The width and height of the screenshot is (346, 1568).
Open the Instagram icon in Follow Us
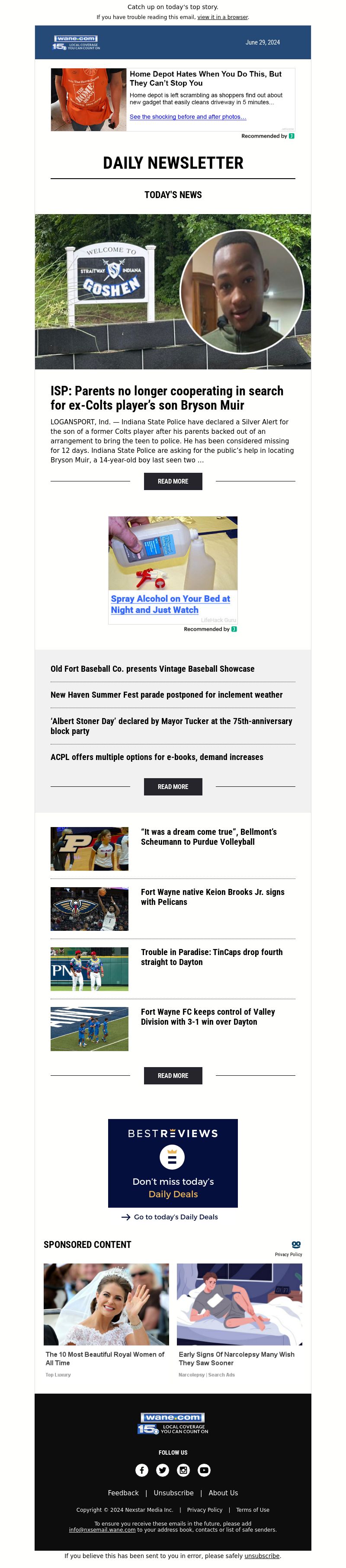pyautogui.click(x=183, y=1470)
